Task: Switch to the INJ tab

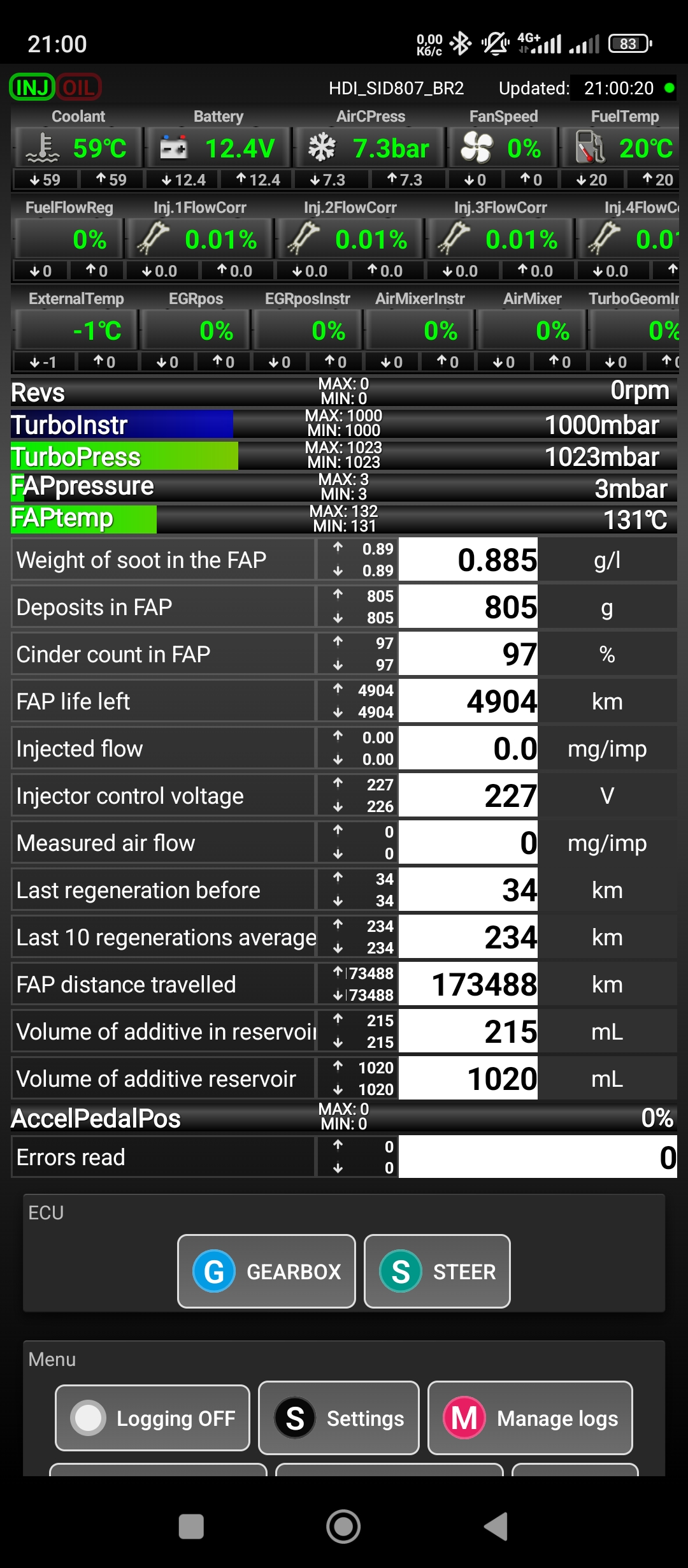Action: click(x=32, y=87)
